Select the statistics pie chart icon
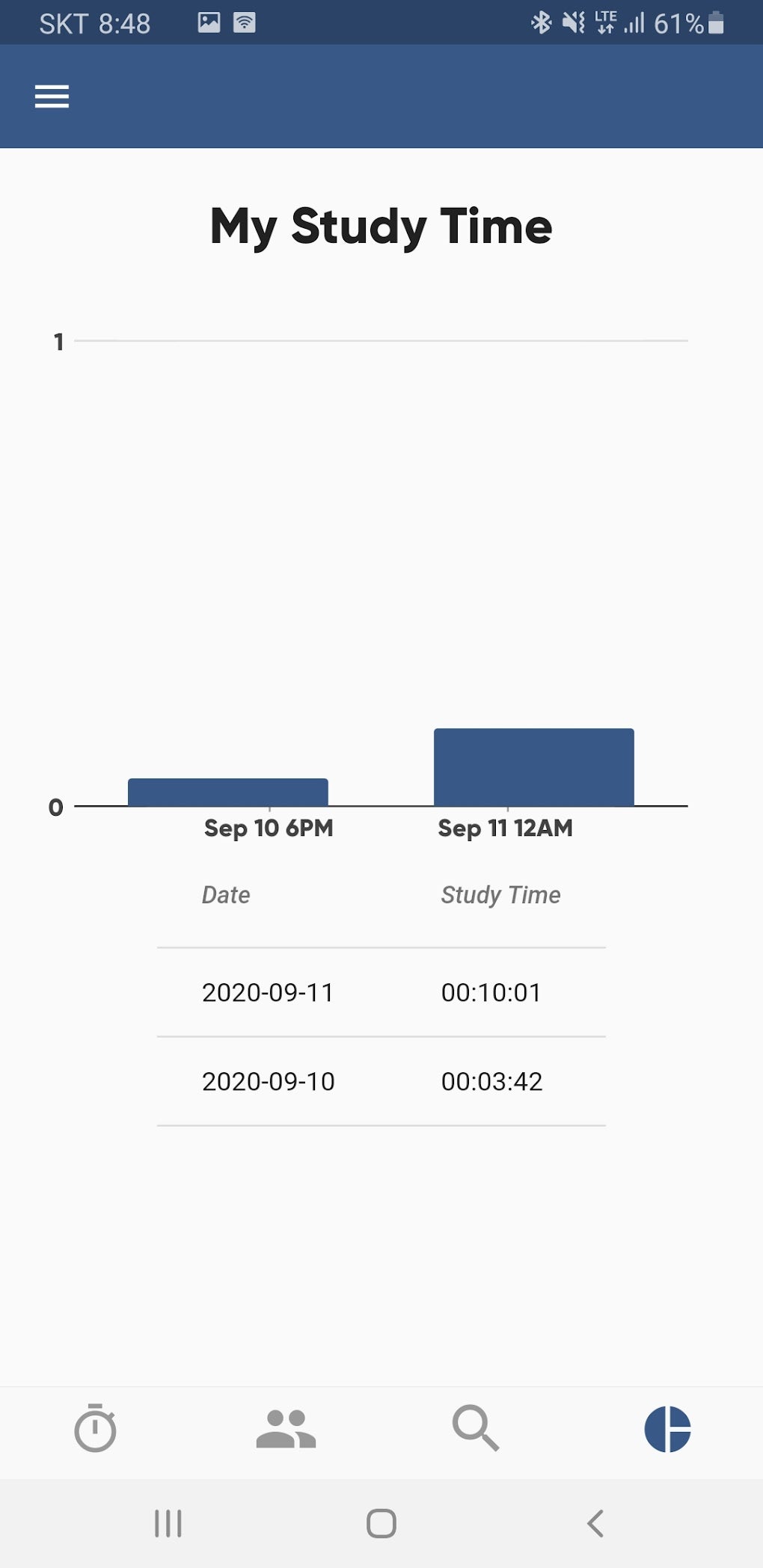Viewport: 763px width, 1568px height. [x=667, y=1430]
